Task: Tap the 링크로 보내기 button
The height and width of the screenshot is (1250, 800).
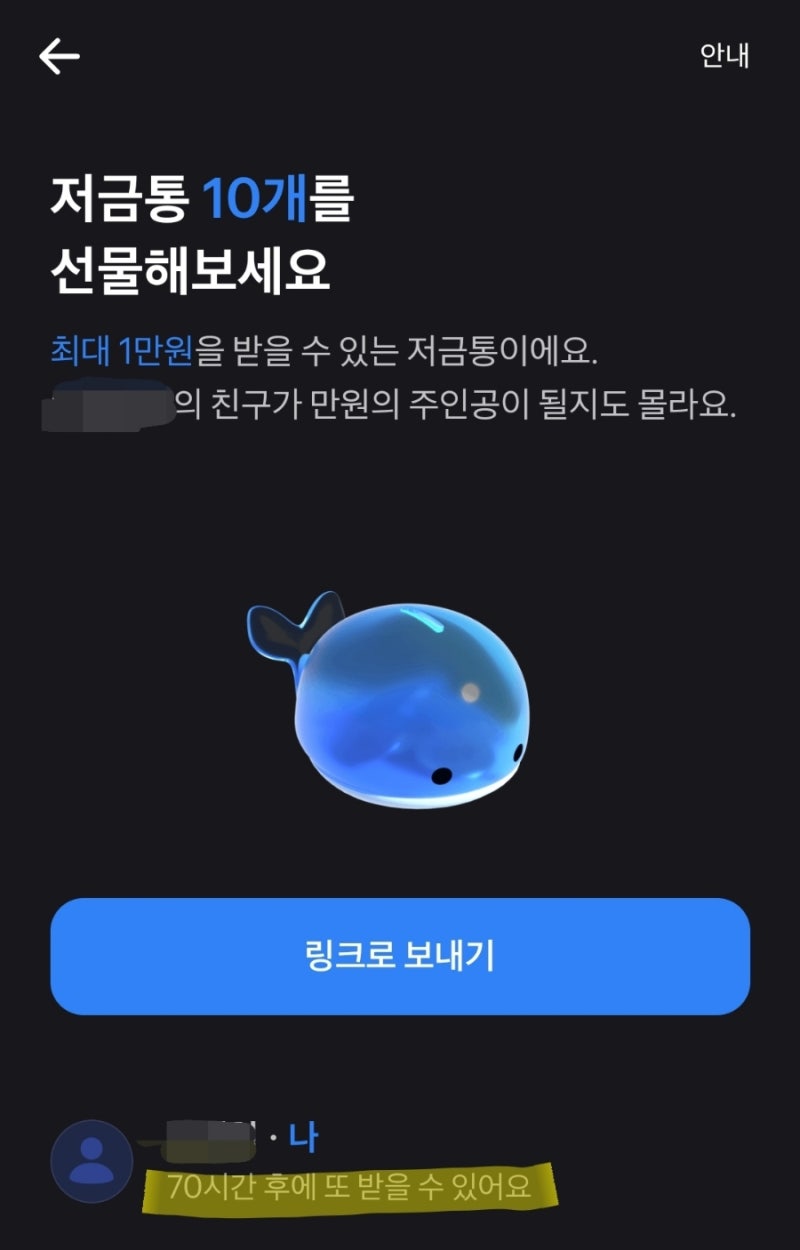Action: pyautogui.click(x=400, y=956)
